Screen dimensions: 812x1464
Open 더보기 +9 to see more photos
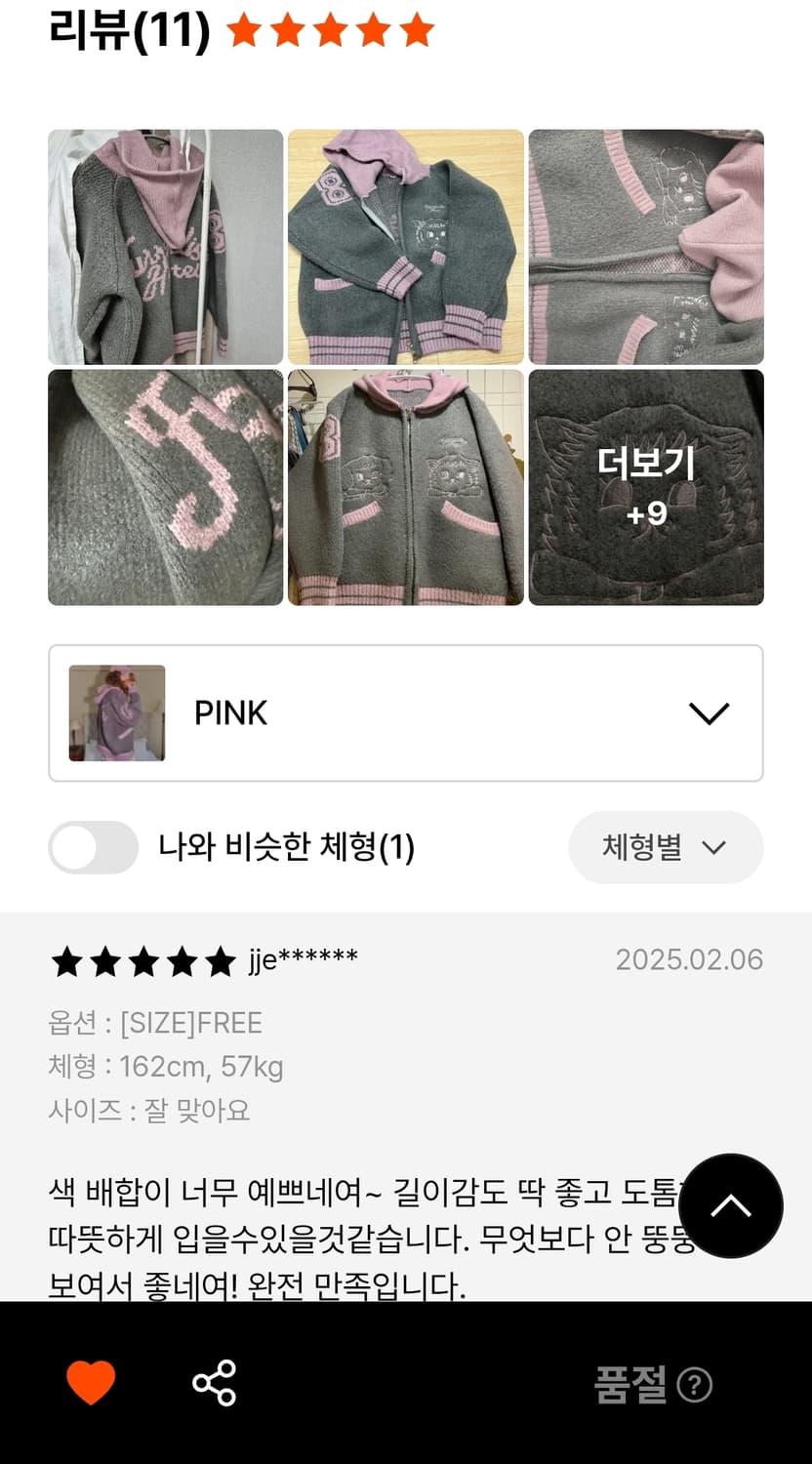(646, 487)
